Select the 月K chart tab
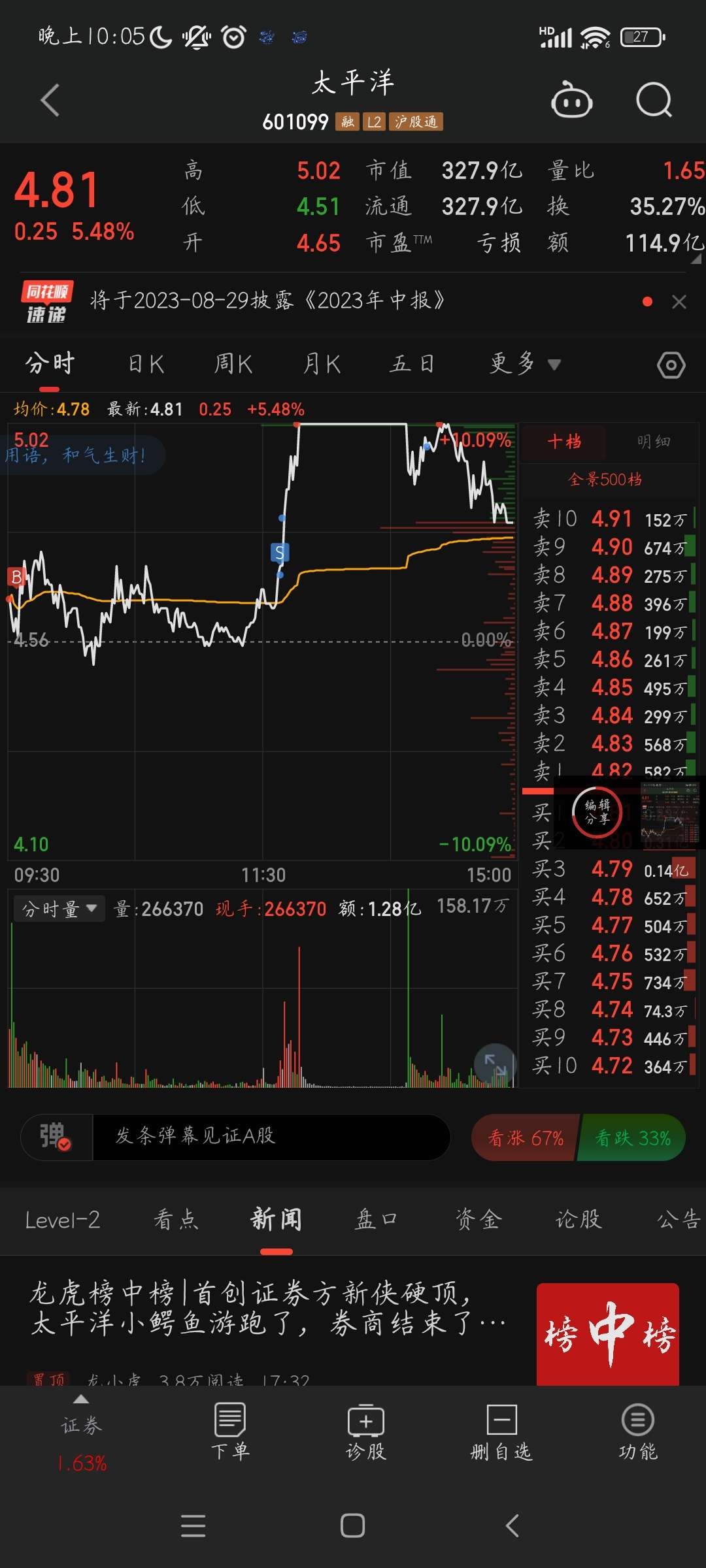This screenshot has height=1568, width=706. pos(322,364)
